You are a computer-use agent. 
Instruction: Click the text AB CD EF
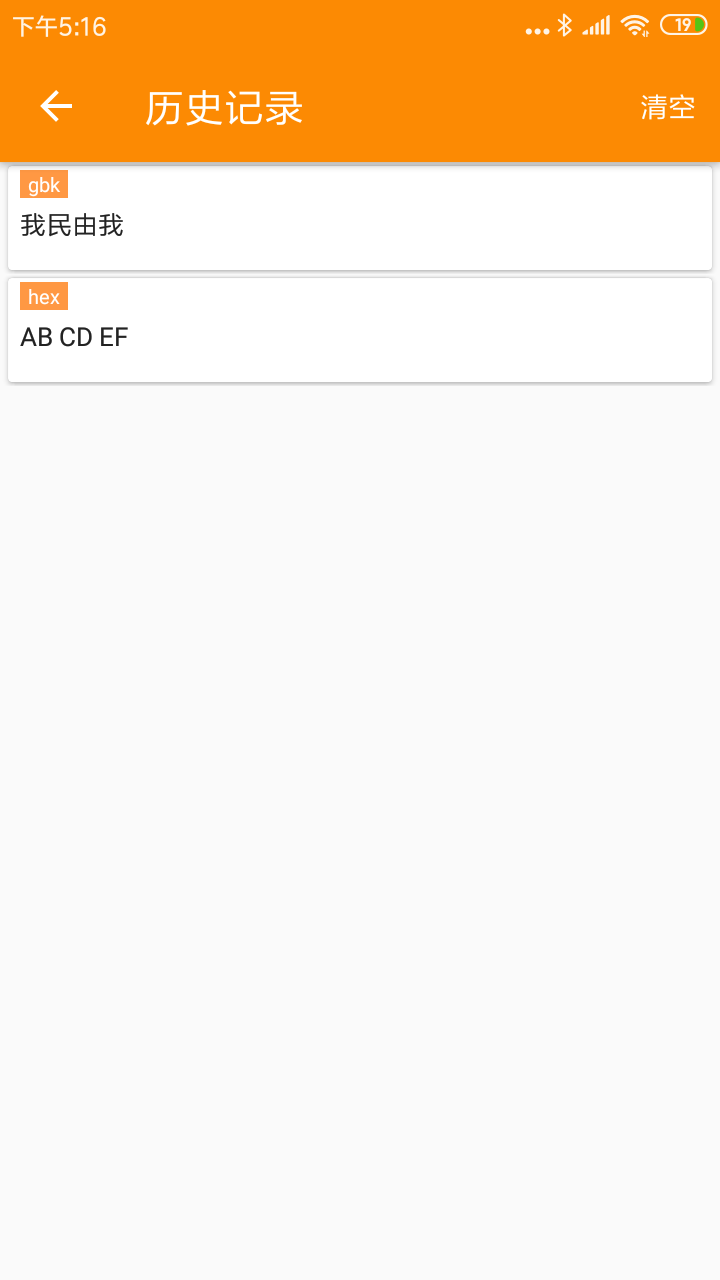74,337
